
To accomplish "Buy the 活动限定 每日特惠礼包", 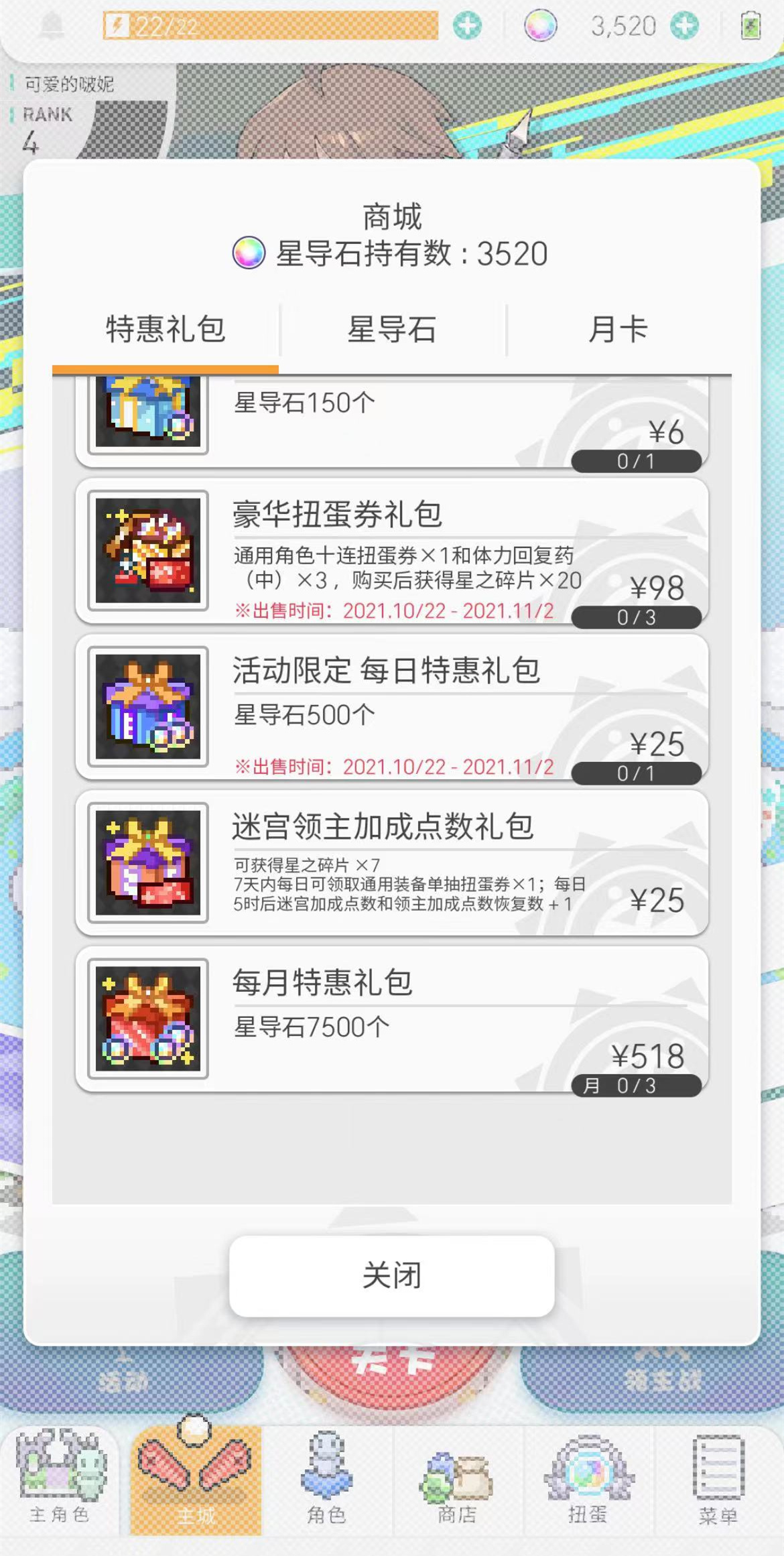I will click(392, 708).
